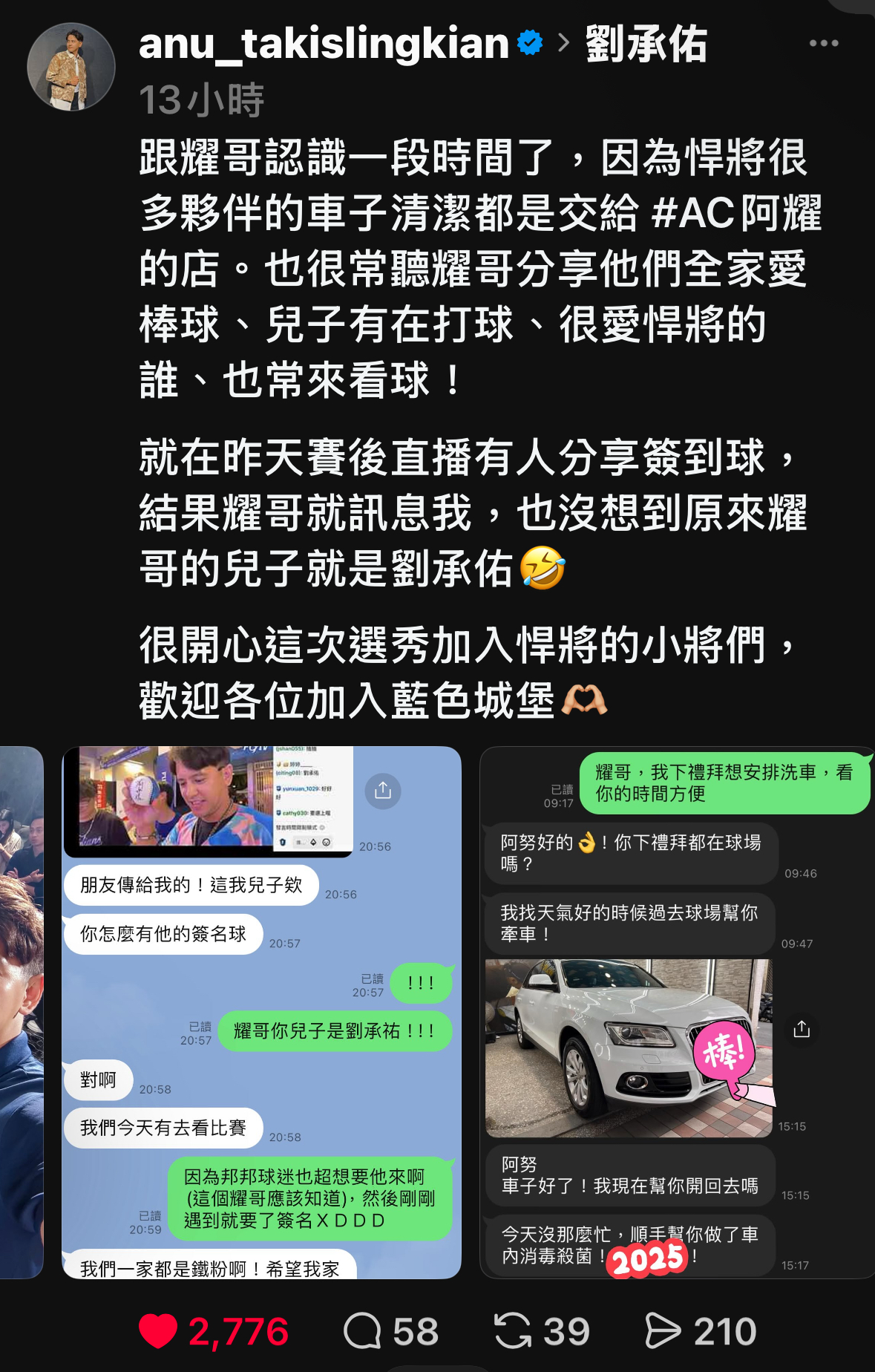The width and height of the screenshot is (875, 1372).
Task: Open the partially visible left photo
Action: click(21, 1012)
